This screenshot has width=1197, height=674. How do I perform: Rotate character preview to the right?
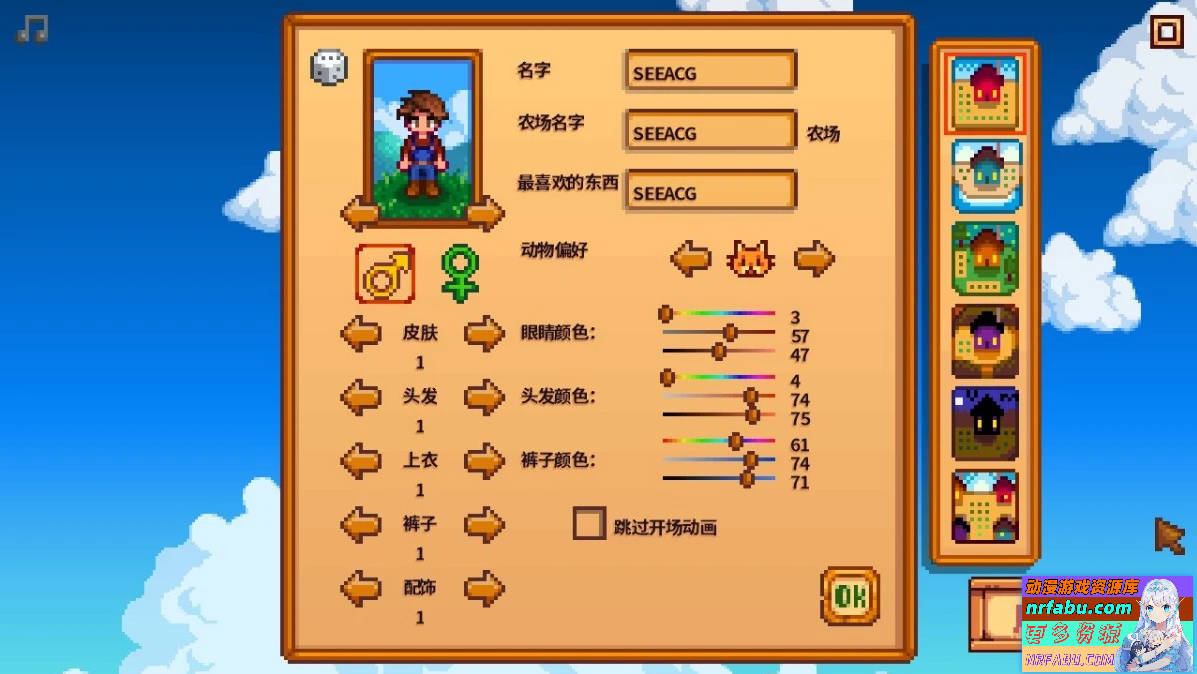click(487, 212)
